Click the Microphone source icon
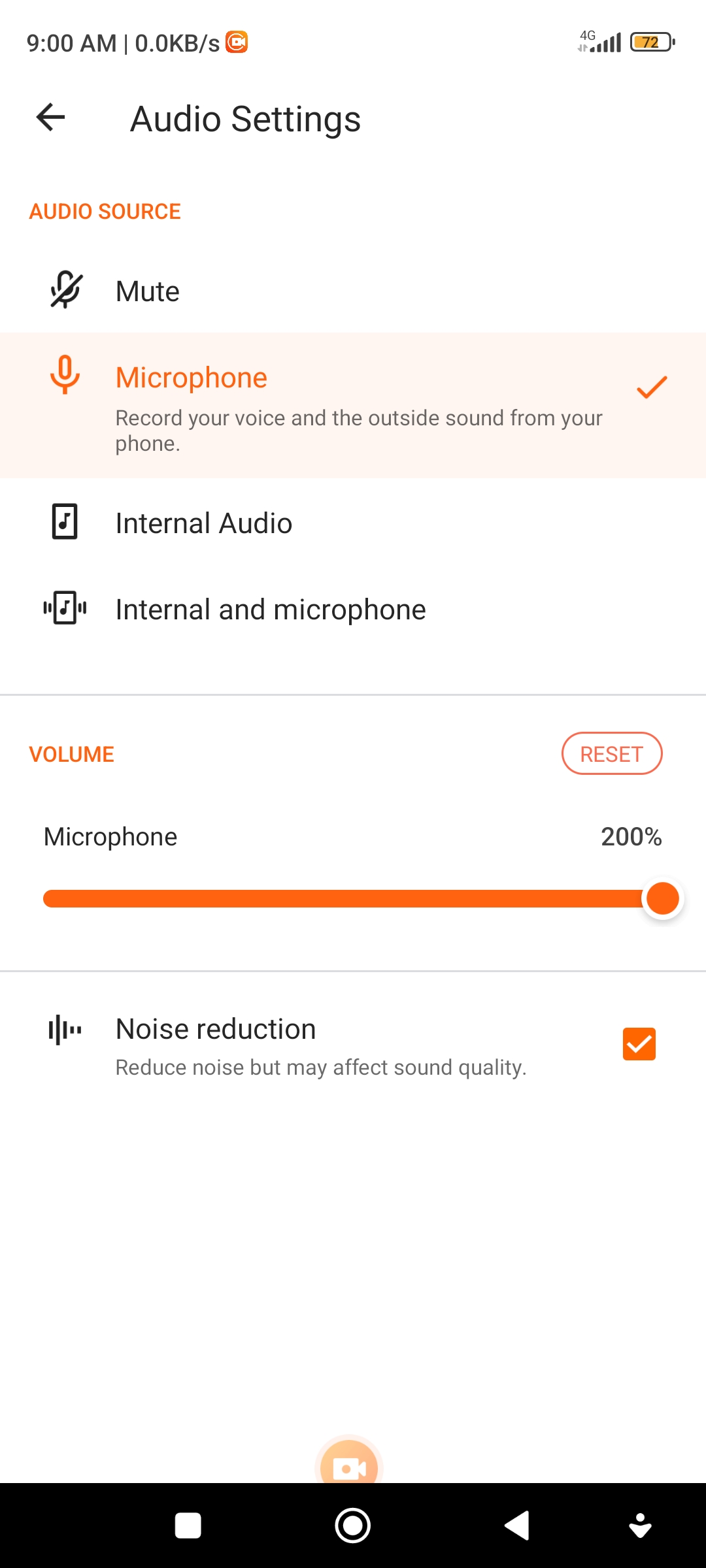Screen dimensions: 706x1568 click(x=65, y=376)
